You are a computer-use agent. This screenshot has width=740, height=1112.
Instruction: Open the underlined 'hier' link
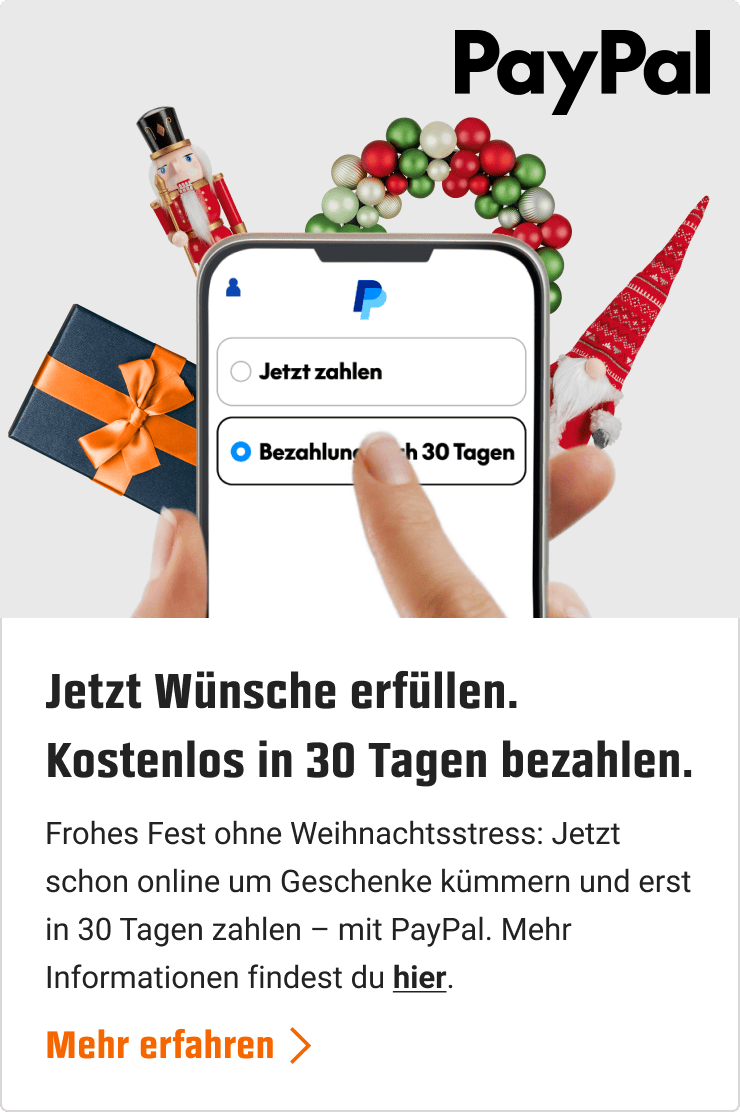[419, 978]
